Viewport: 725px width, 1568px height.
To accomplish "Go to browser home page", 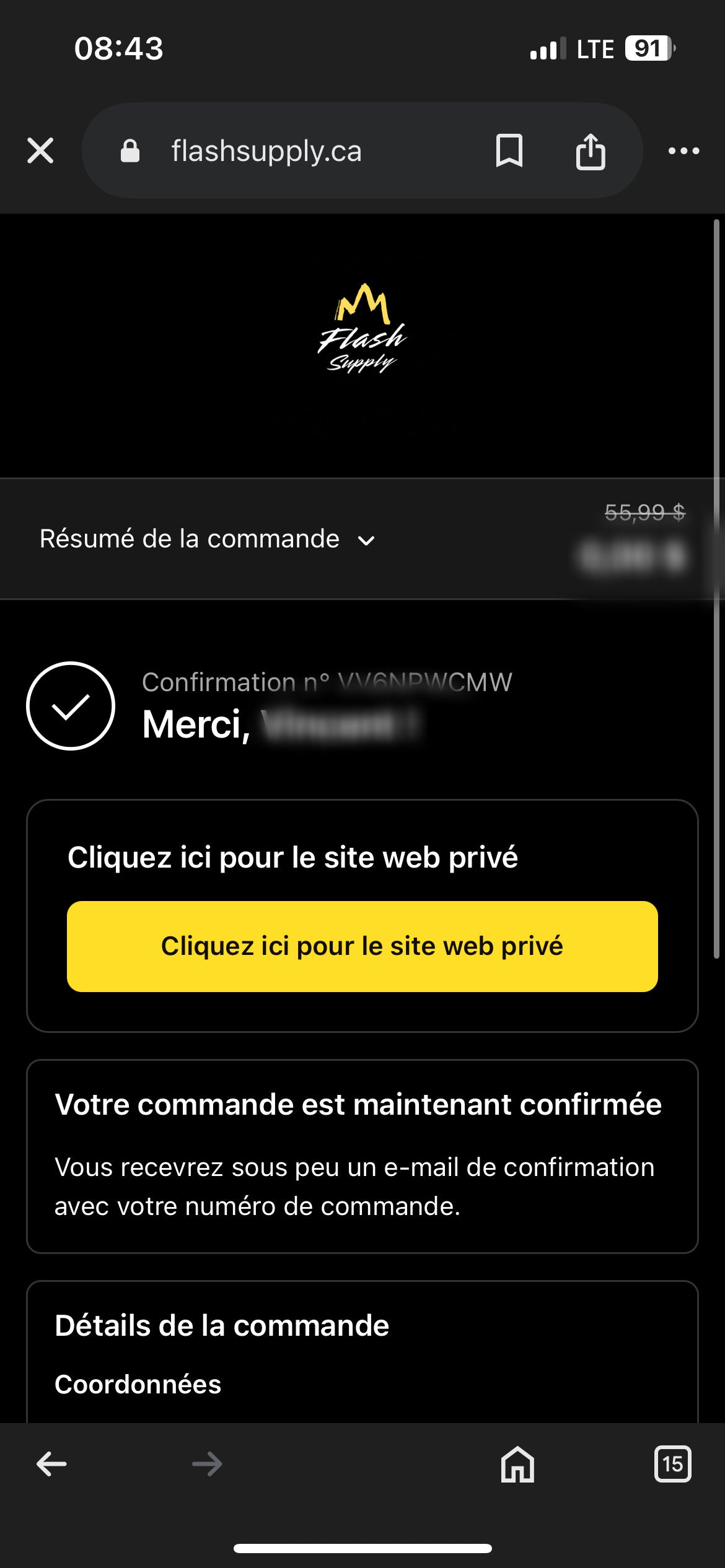I will pyautogui.click(x=517, y=1464).
